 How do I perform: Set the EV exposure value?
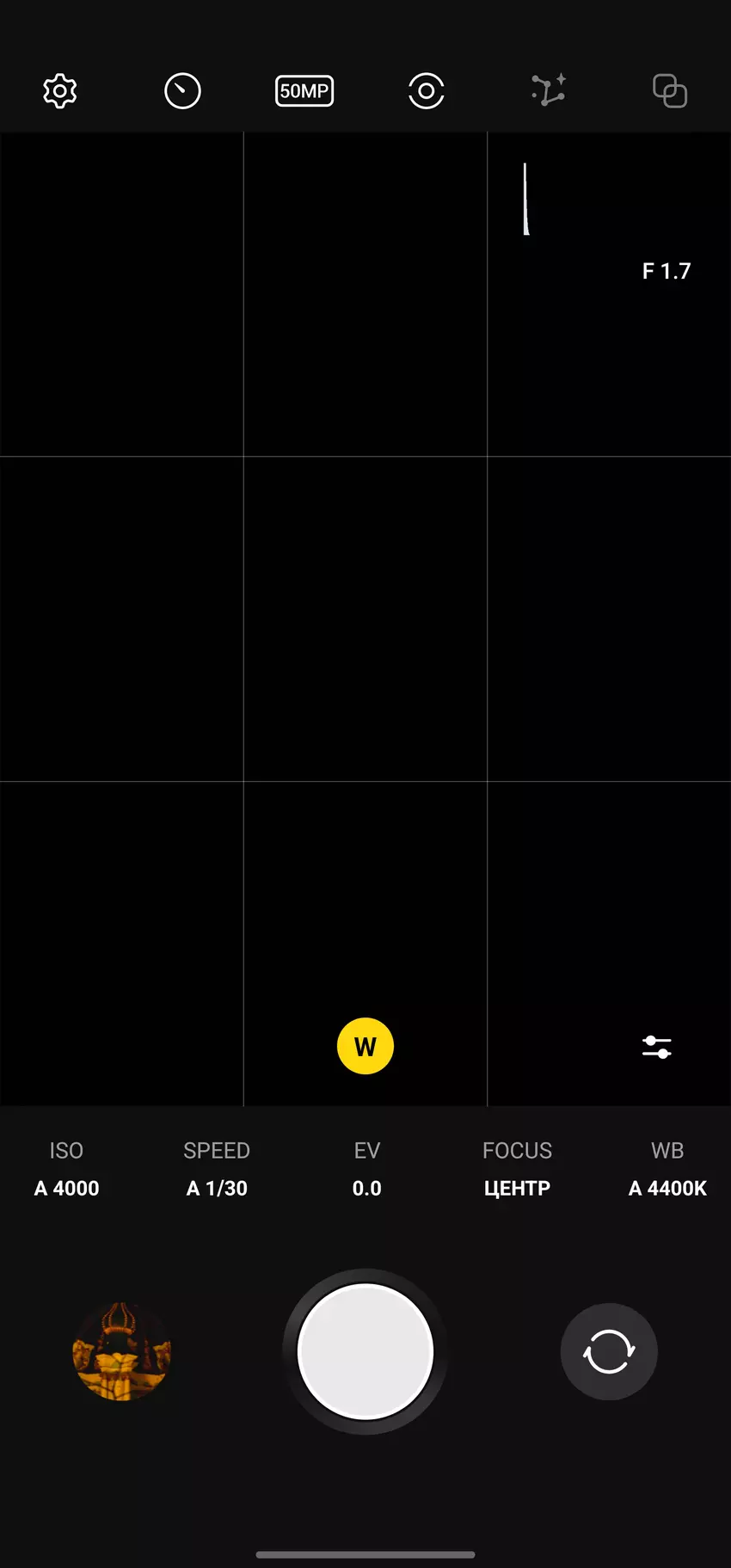pyautogui.click(x=366, y=1170)
